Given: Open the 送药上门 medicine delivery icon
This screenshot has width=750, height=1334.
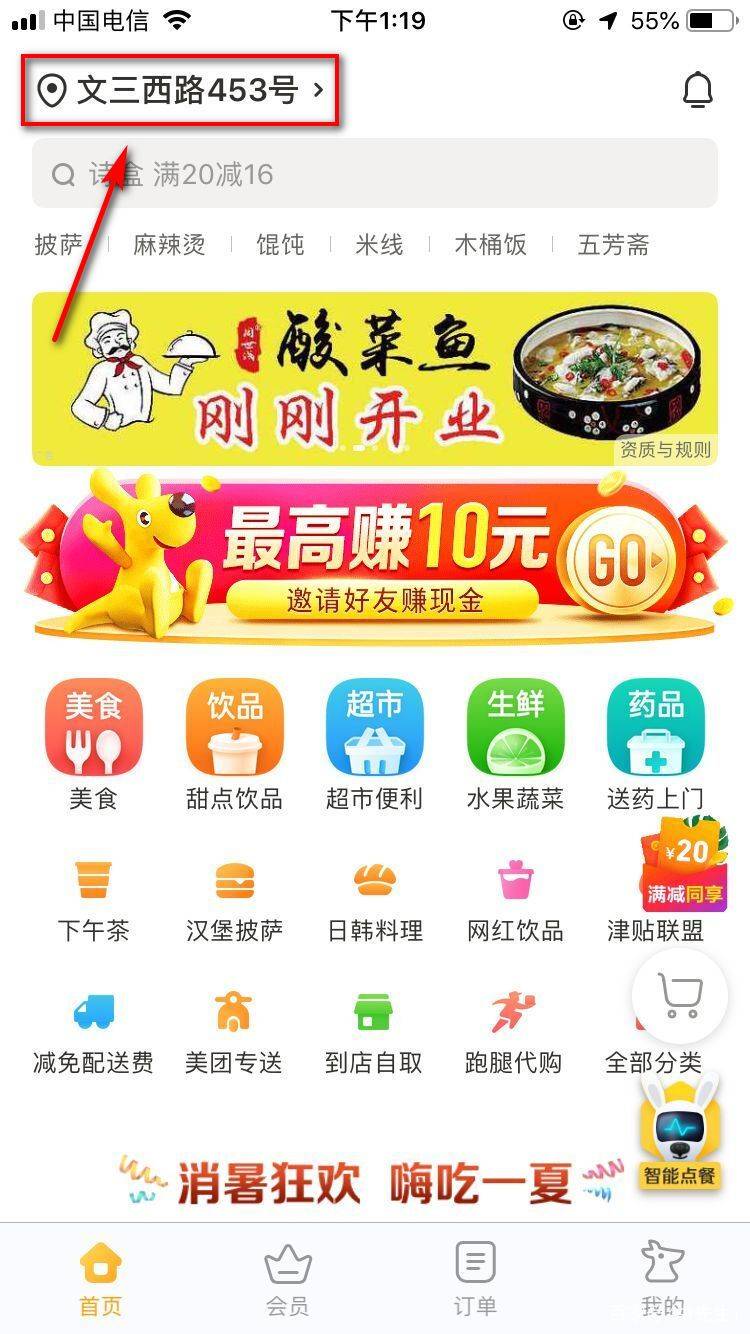Looking at the screenshot, I should [x=656, y=740].
